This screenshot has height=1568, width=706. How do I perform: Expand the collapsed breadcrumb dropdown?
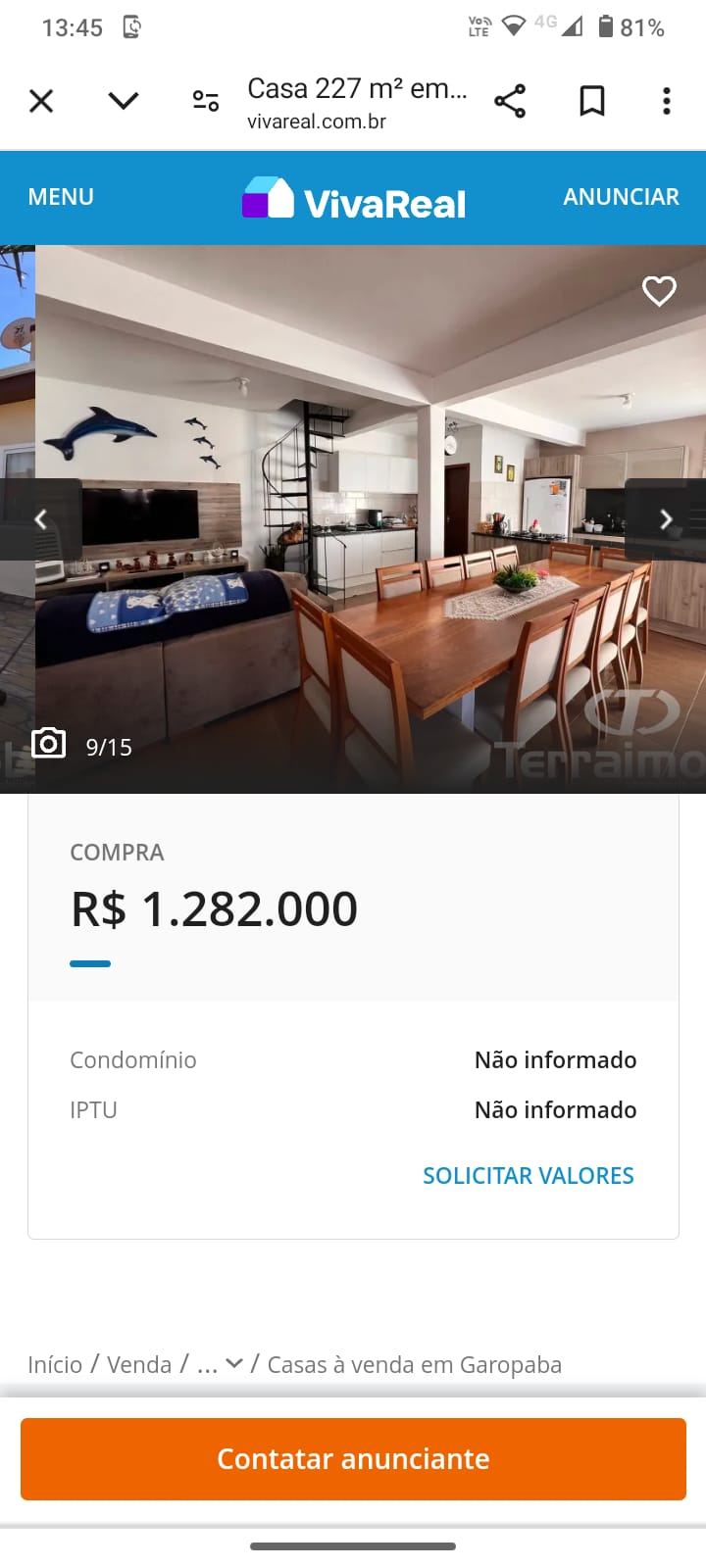tap(221, 1364)
